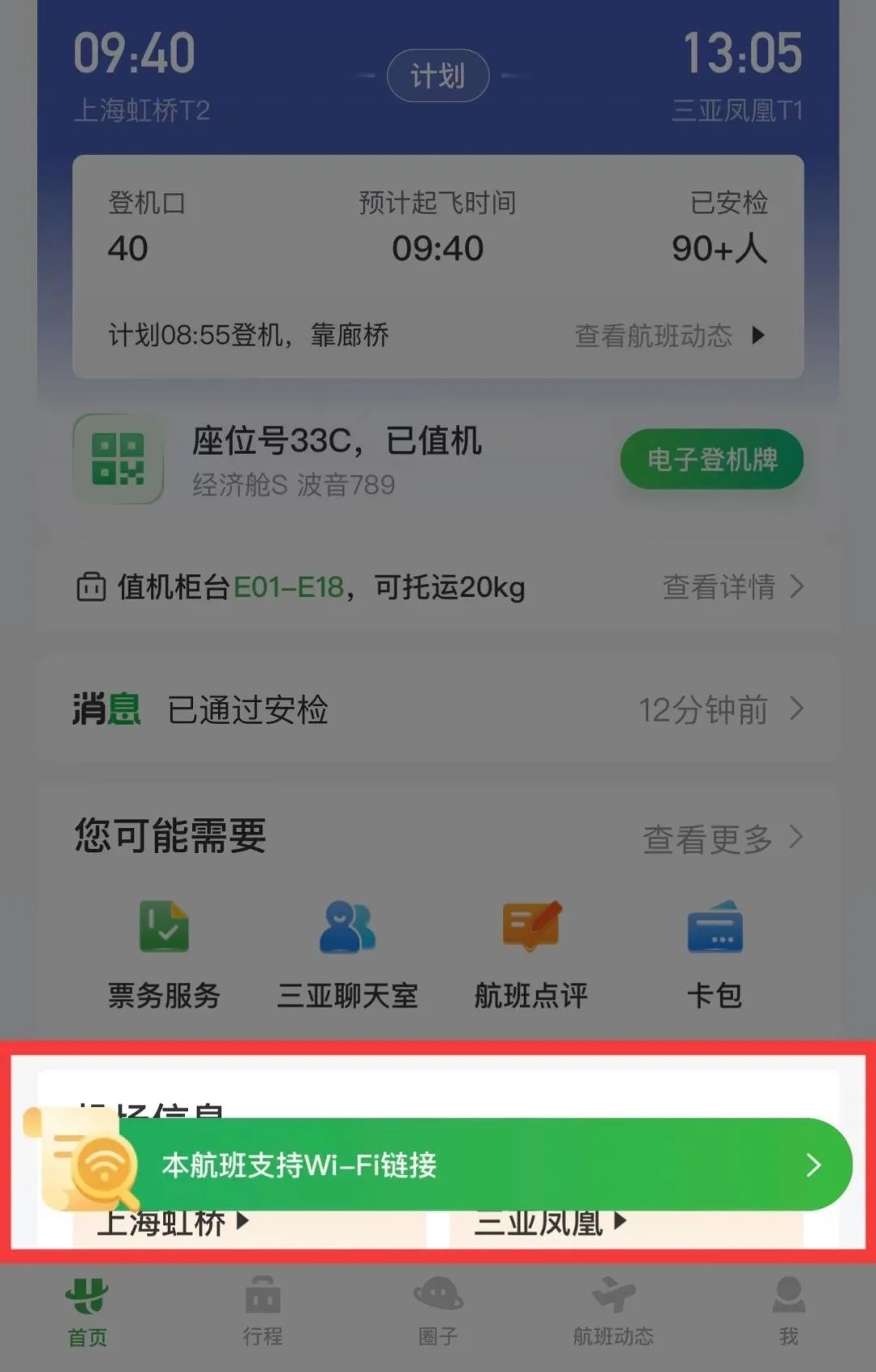Open the 卡包 card wallet

click(x=715, y=954)
